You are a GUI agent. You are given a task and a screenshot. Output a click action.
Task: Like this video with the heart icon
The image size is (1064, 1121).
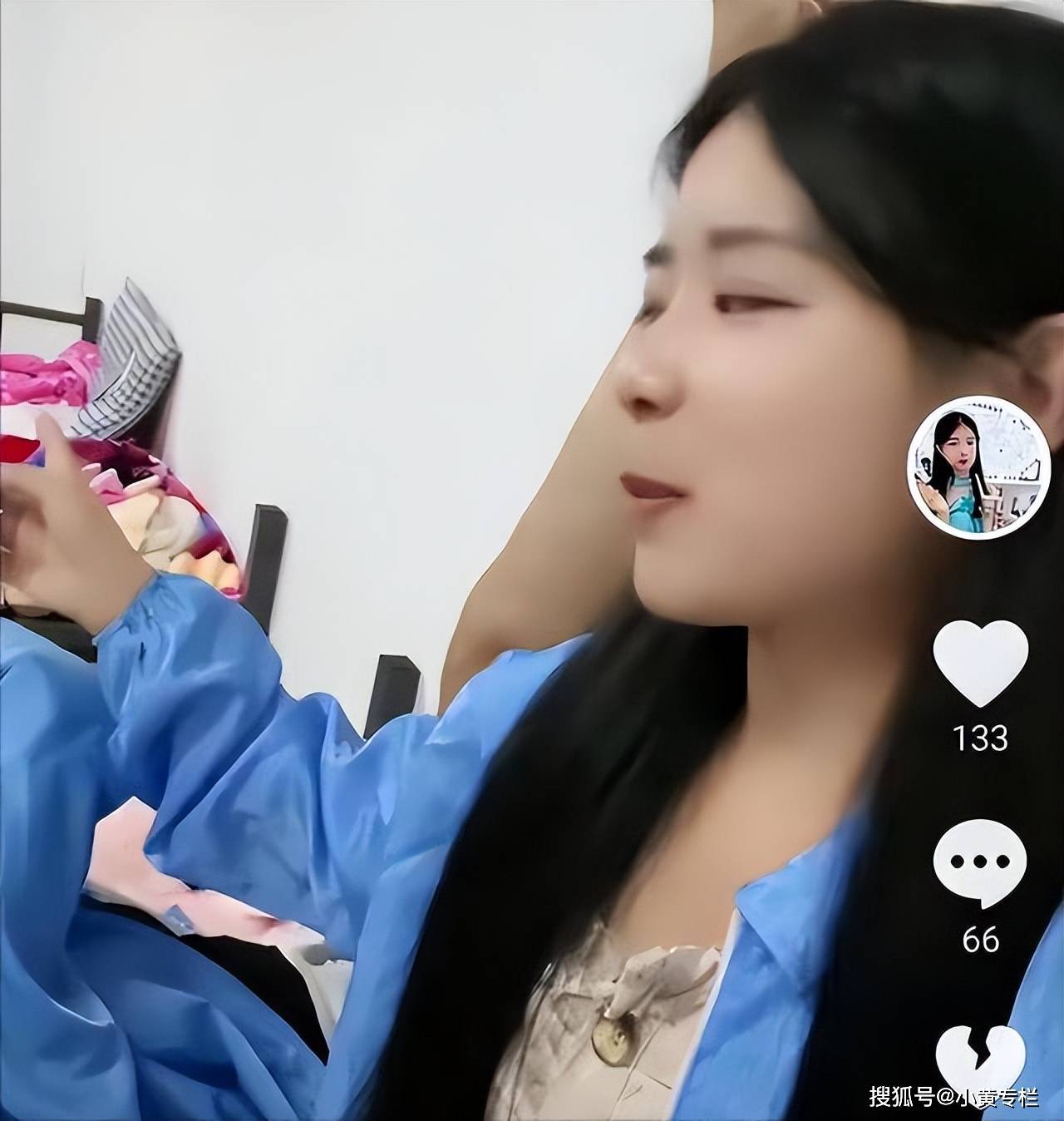tap(980, 663)
